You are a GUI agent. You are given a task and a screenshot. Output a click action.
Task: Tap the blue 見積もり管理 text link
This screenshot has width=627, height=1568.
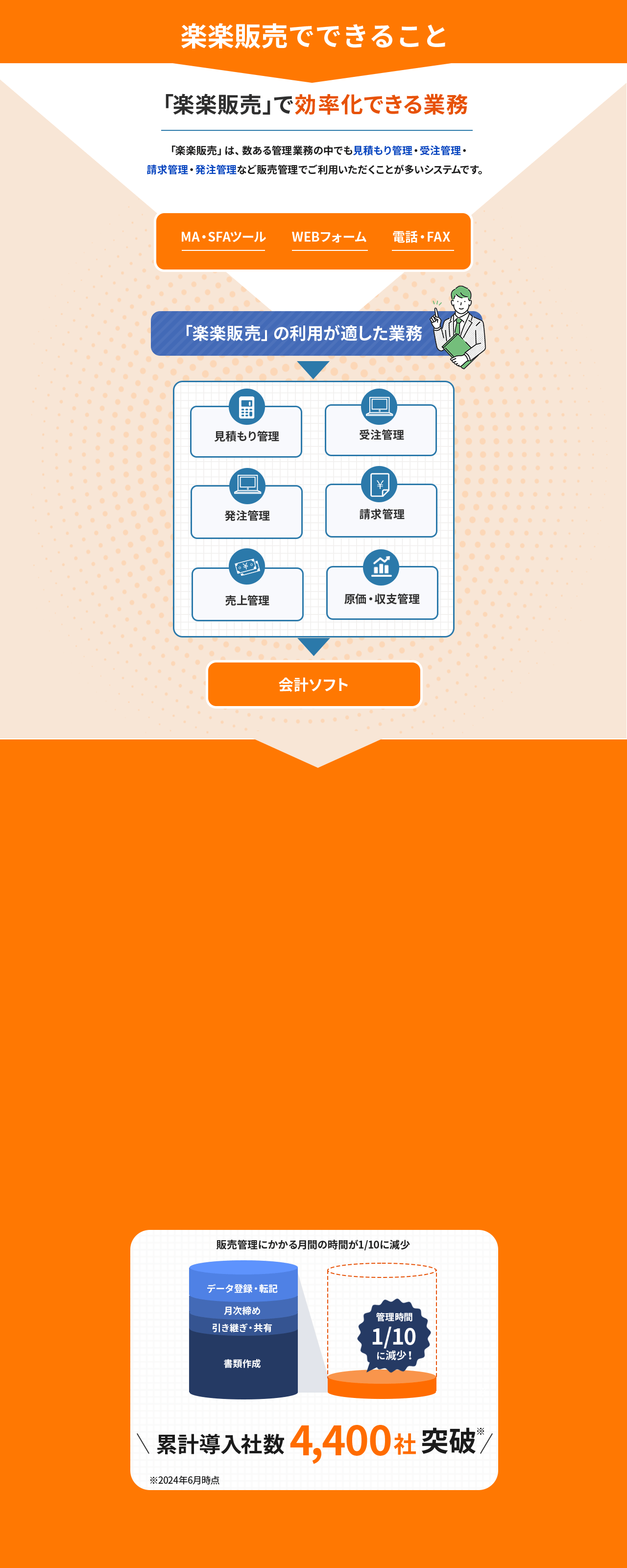coord(382,150)
